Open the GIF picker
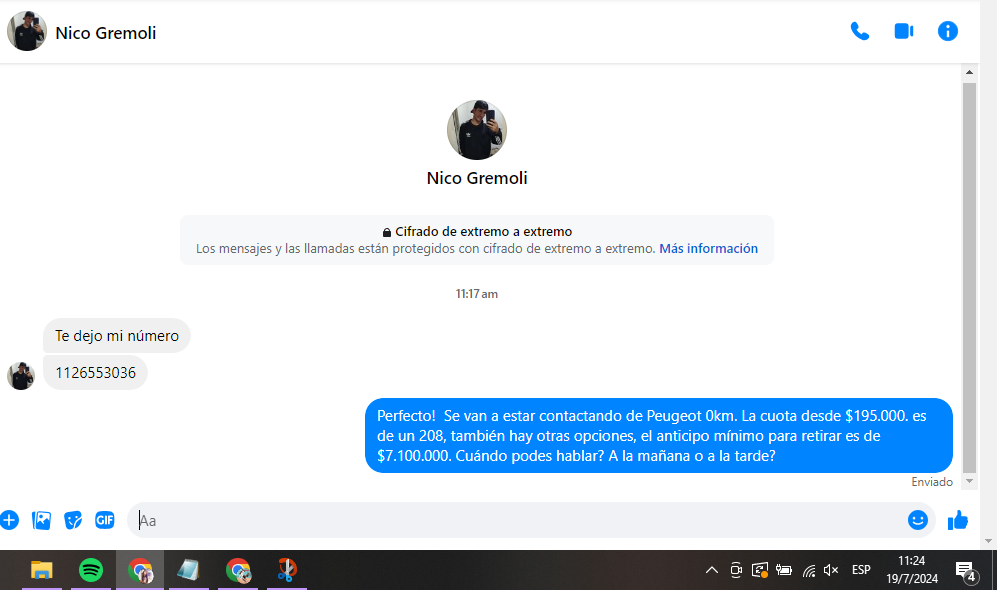The image size is (997, 590). click(x=105, y=520)
